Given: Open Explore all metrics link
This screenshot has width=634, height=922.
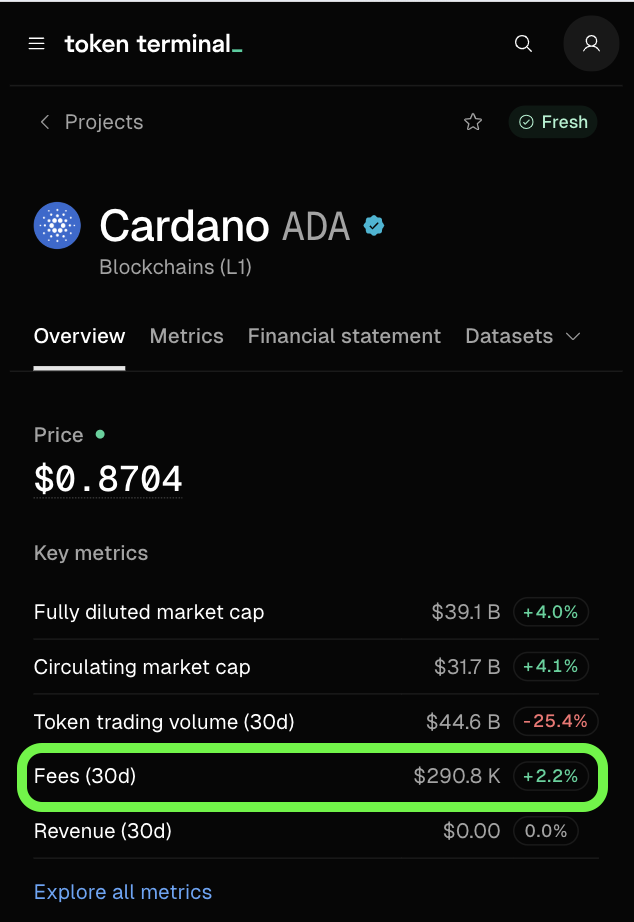Looking at the screenshot, I should 123,892.
